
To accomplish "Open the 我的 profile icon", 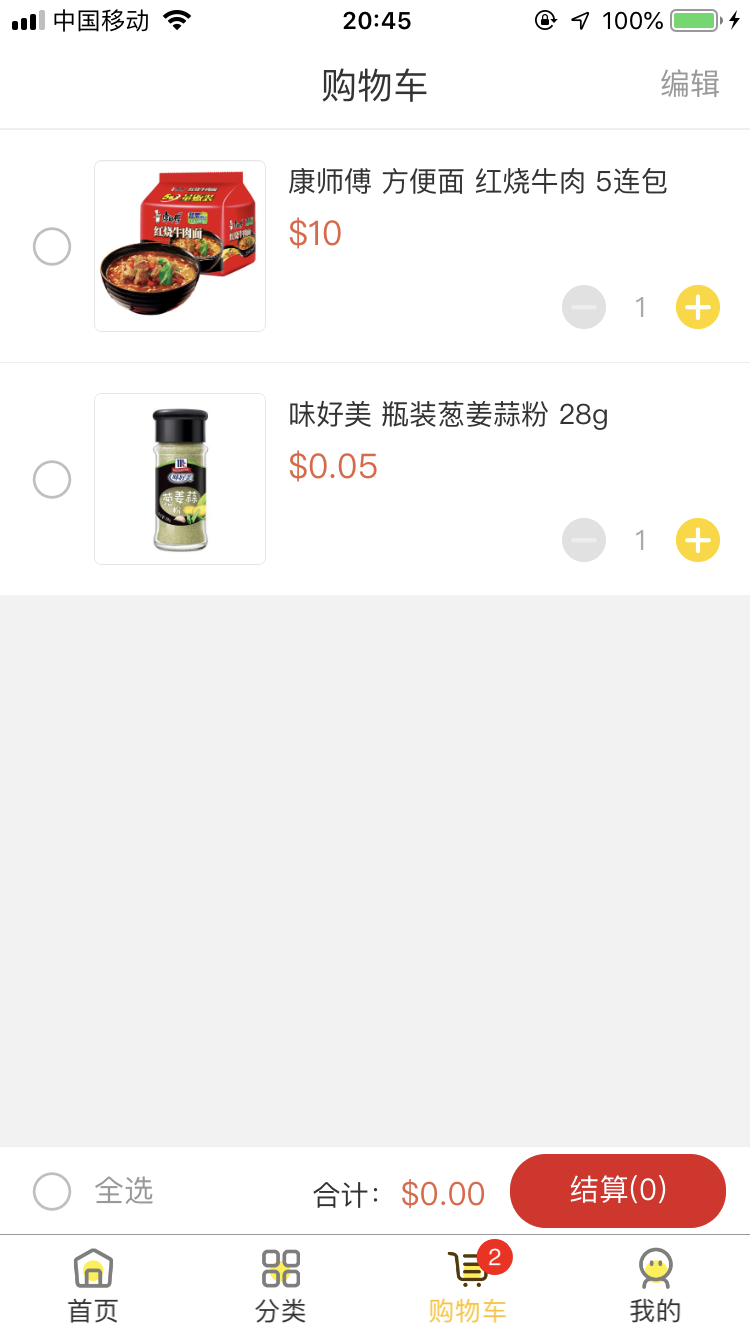I will [655, 1267].
